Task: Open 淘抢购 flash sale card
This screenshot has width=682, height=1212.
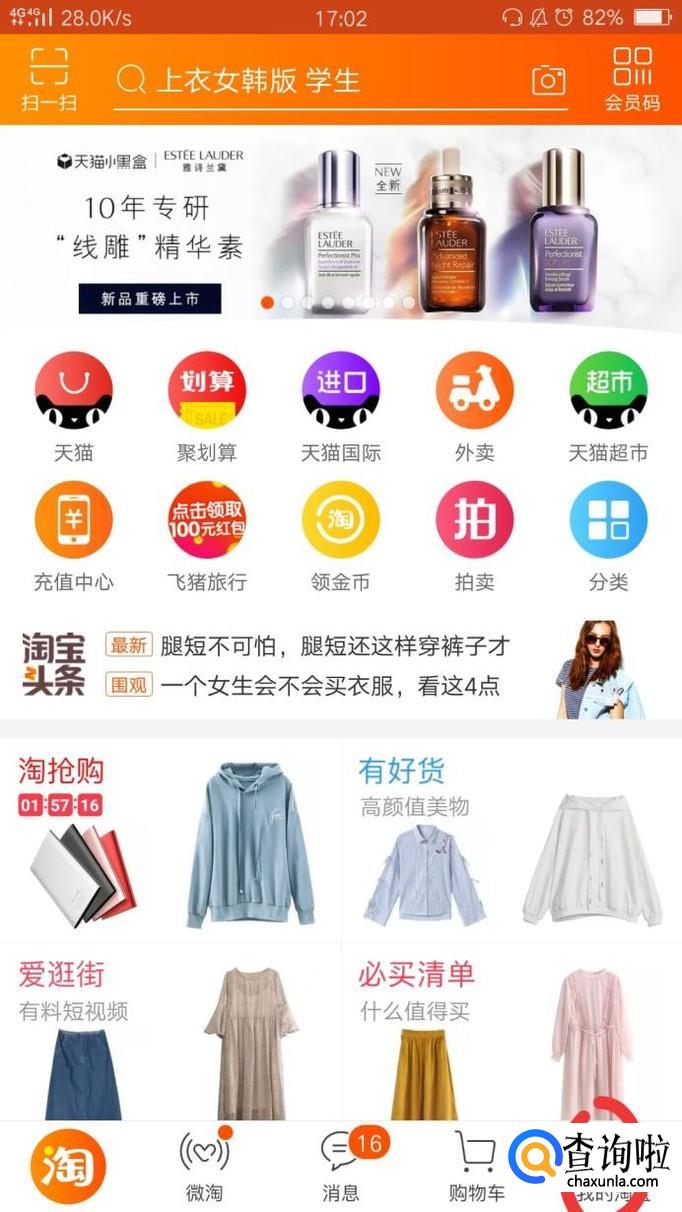Action: 170,840
